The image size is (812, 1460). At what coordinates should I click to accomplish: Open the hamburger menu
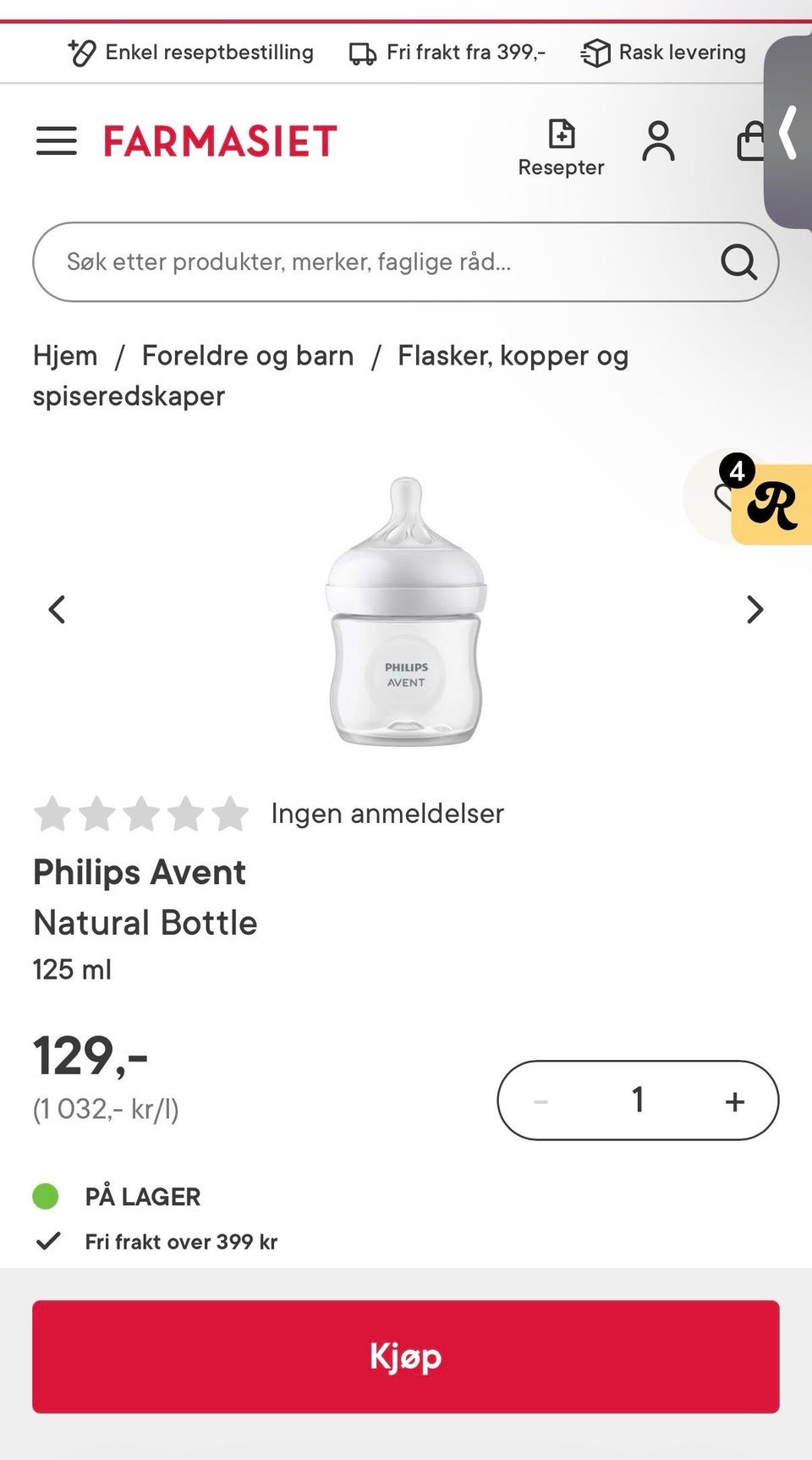coord(56,140)
